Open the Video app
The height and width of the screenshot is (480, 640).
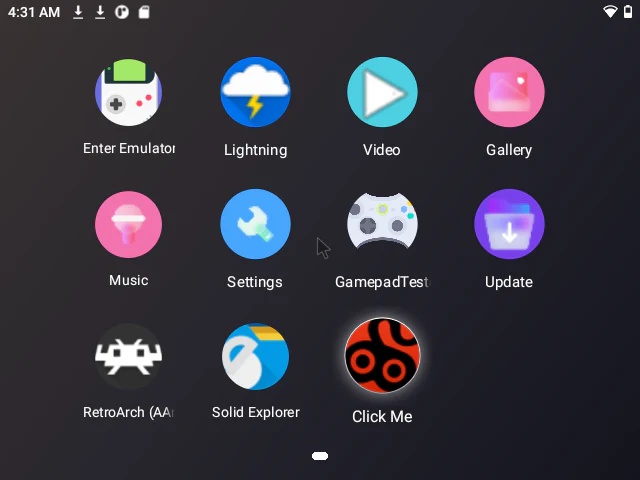click(x=382, y=93)
